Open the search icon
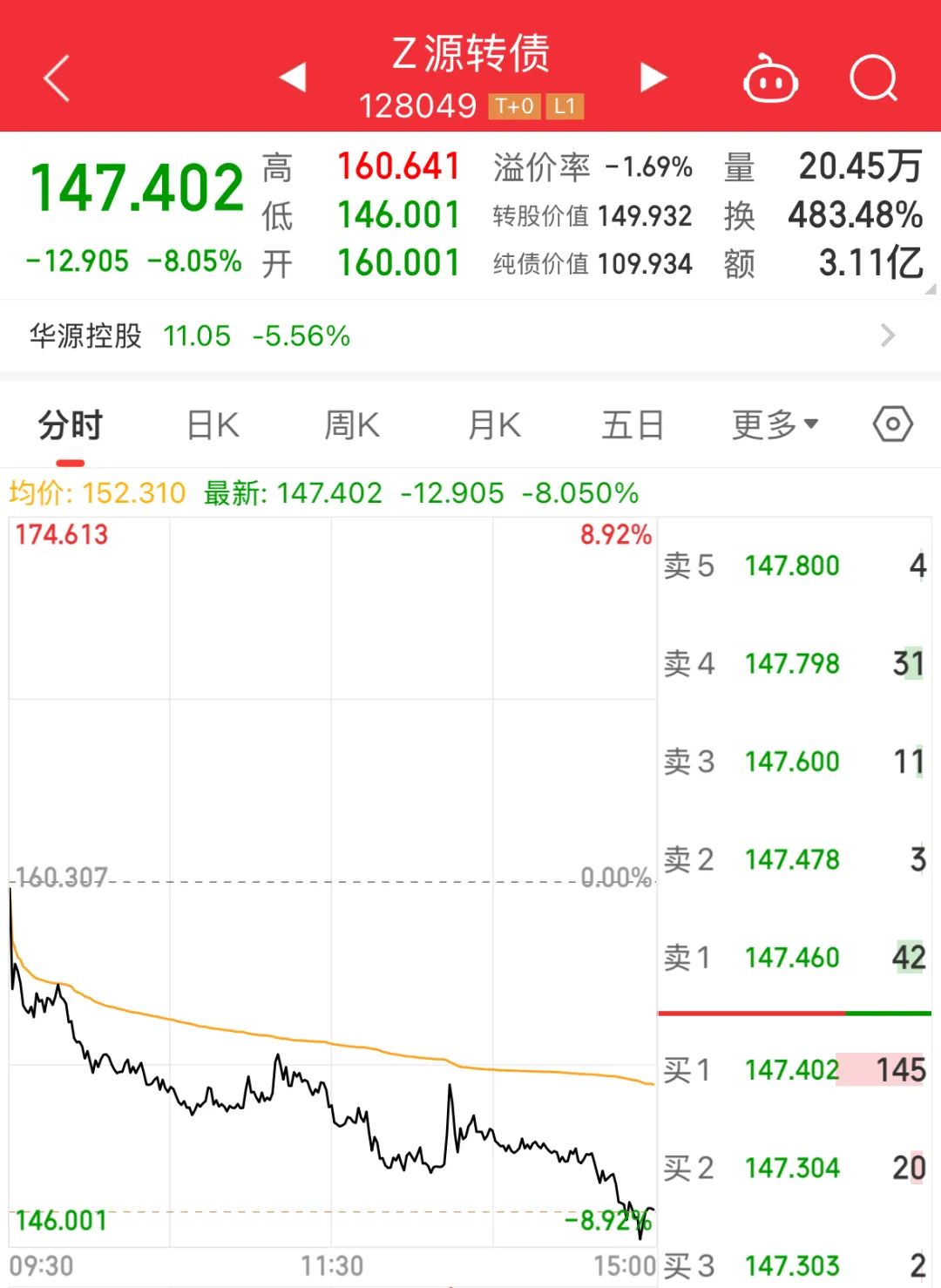Screen dimensions: 941x1288 (873, 79)
